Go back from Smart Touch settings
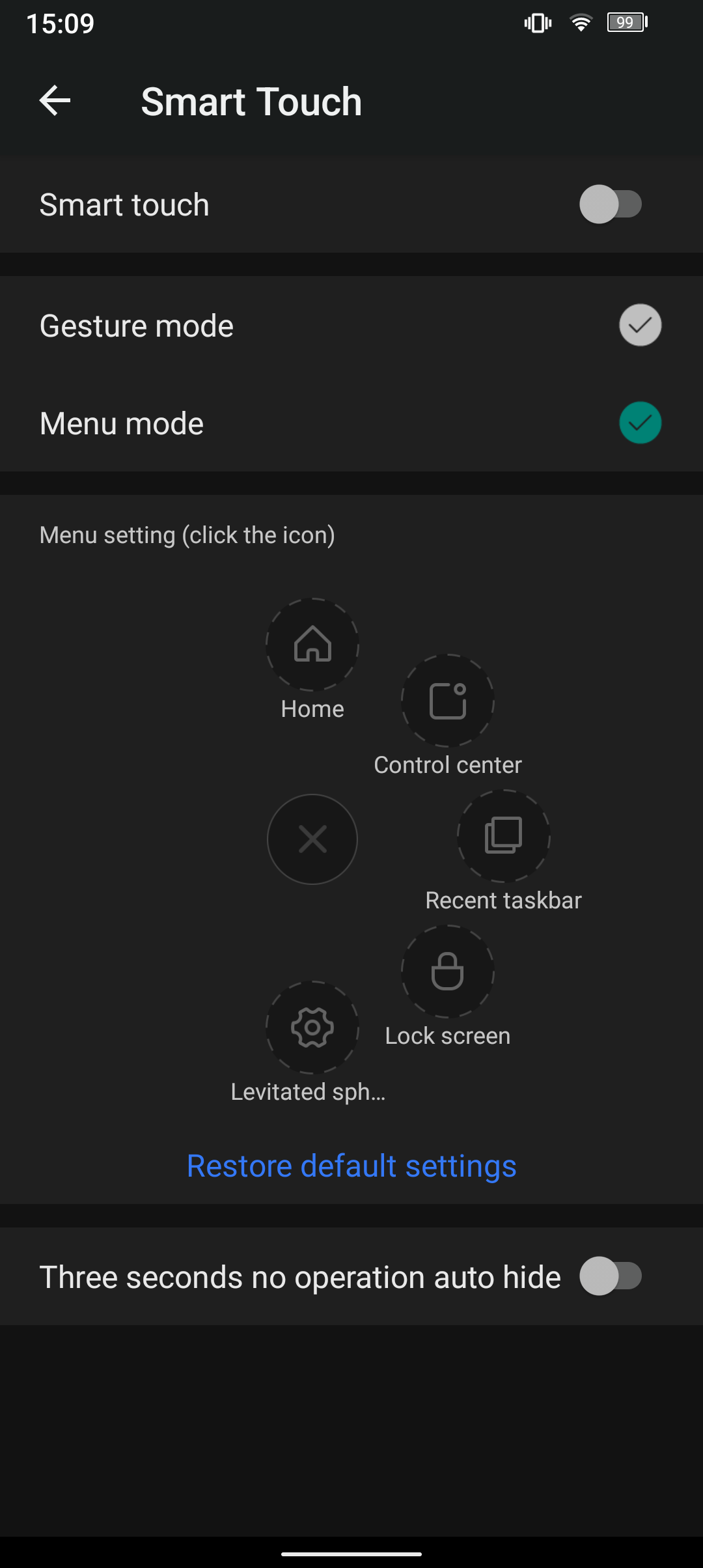 point(55,101)
